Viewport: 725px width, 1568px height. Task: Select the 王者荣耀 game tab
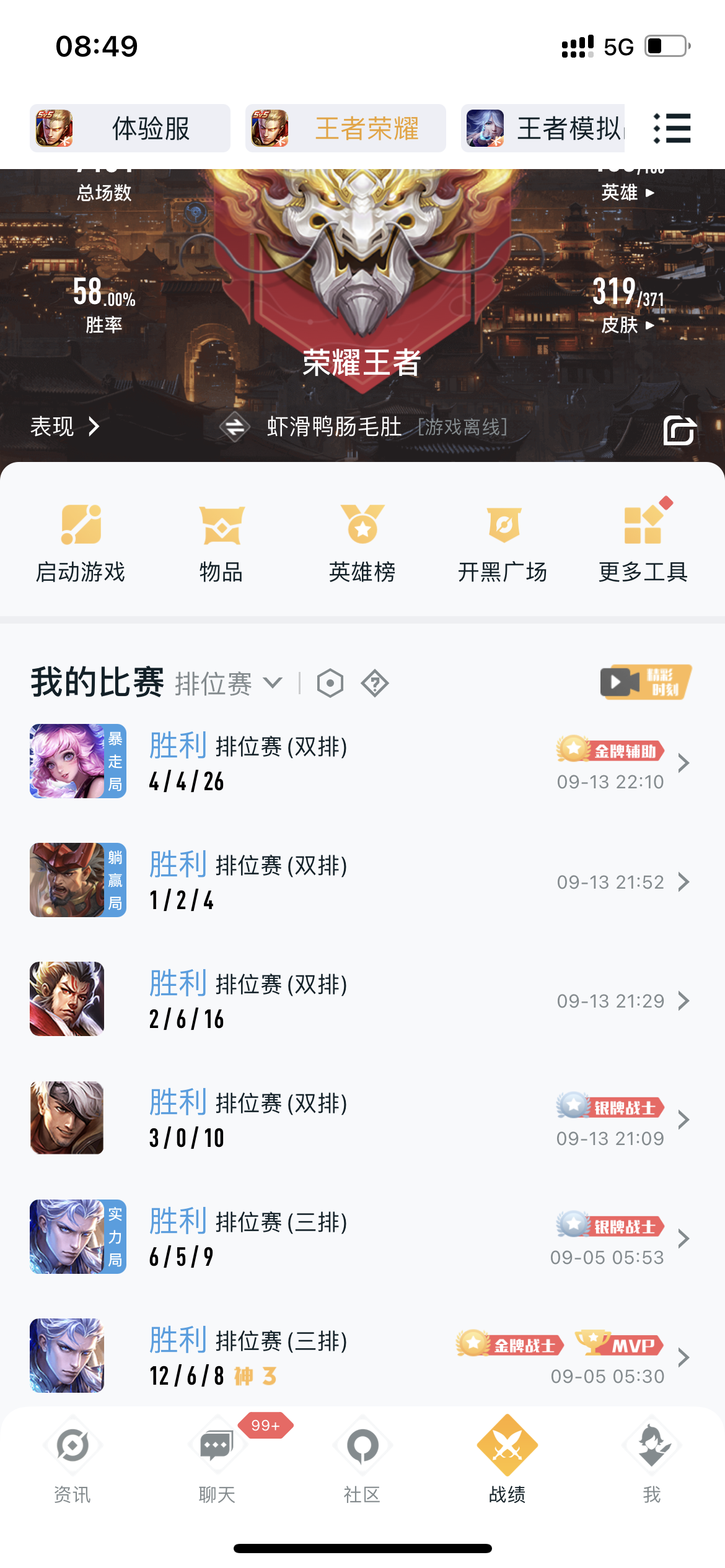[x=346, y=129]
